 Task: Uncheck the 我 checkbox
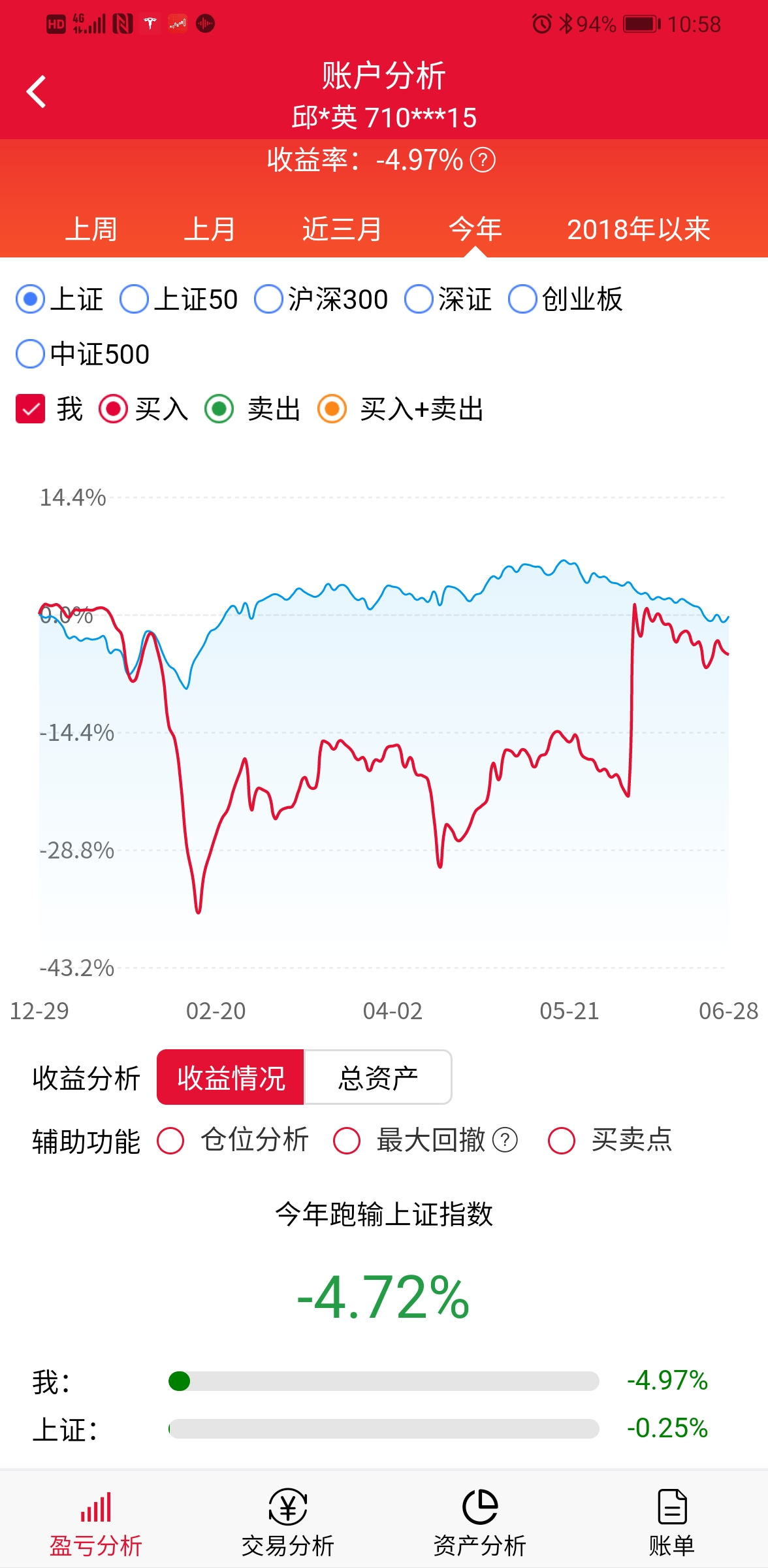pyautogui.click(x=30, y=409)
